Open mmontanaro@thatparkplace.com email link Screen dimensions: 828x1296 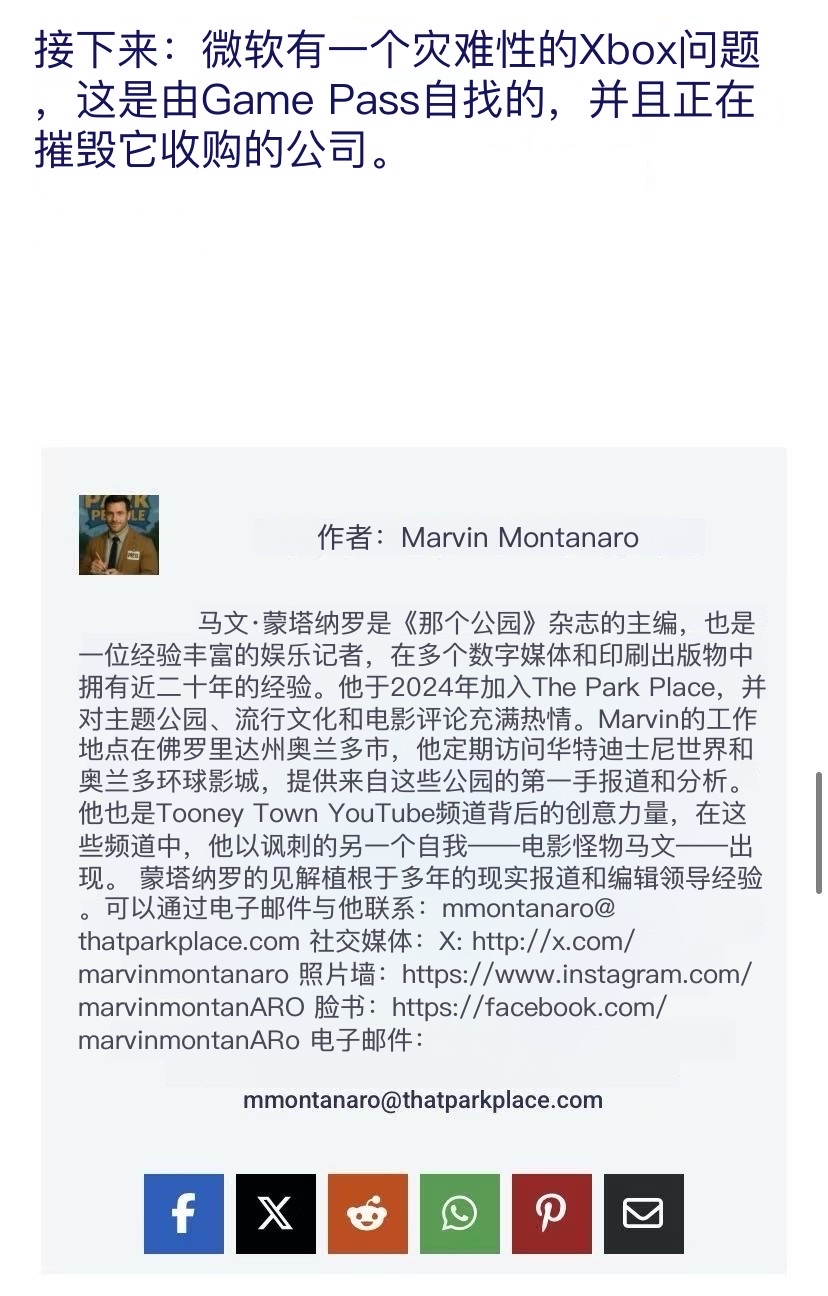click(x=423, y=1101)
